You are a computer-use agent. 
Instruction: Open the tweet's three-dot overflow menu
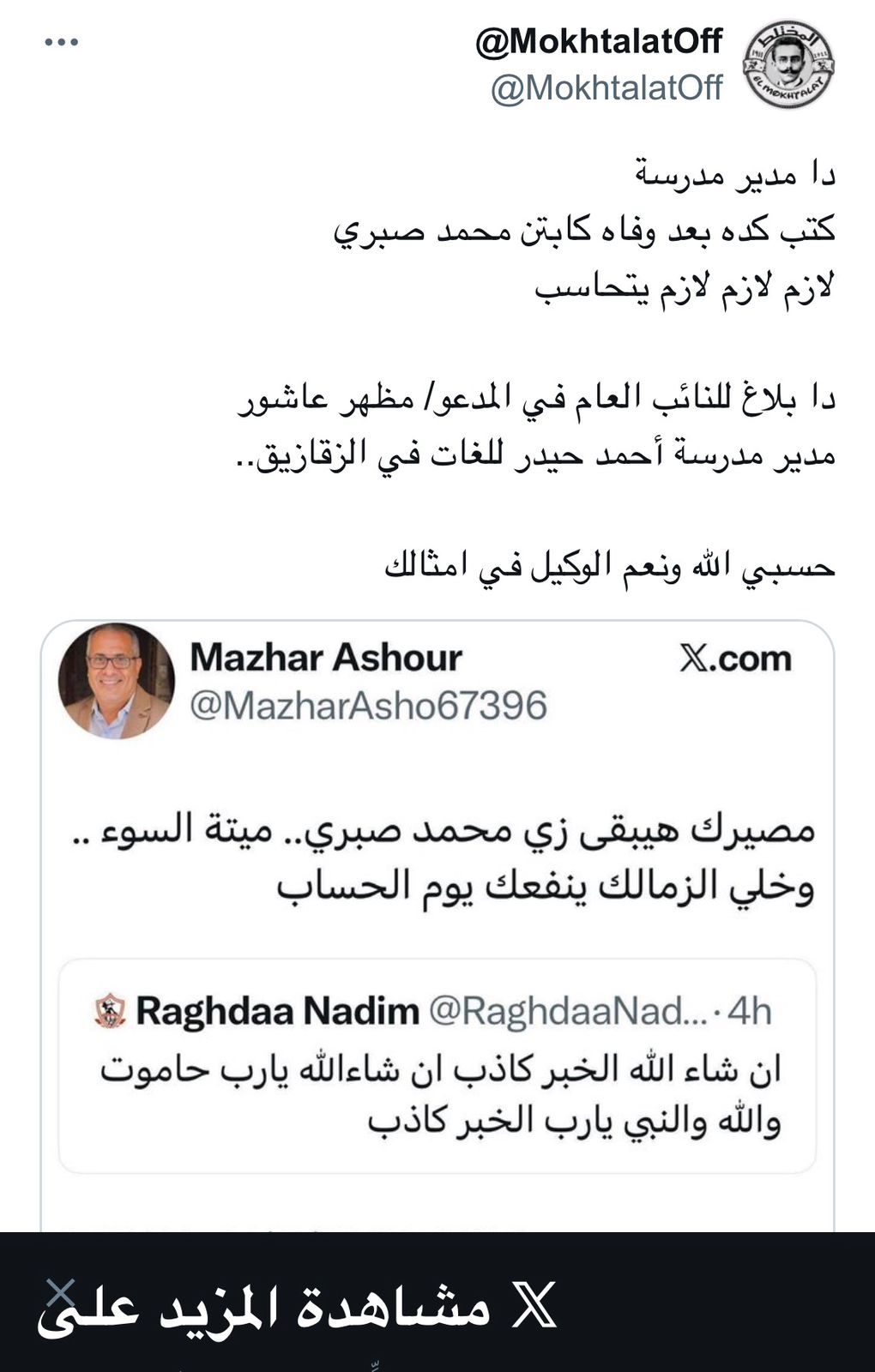[x=62, y=42]
